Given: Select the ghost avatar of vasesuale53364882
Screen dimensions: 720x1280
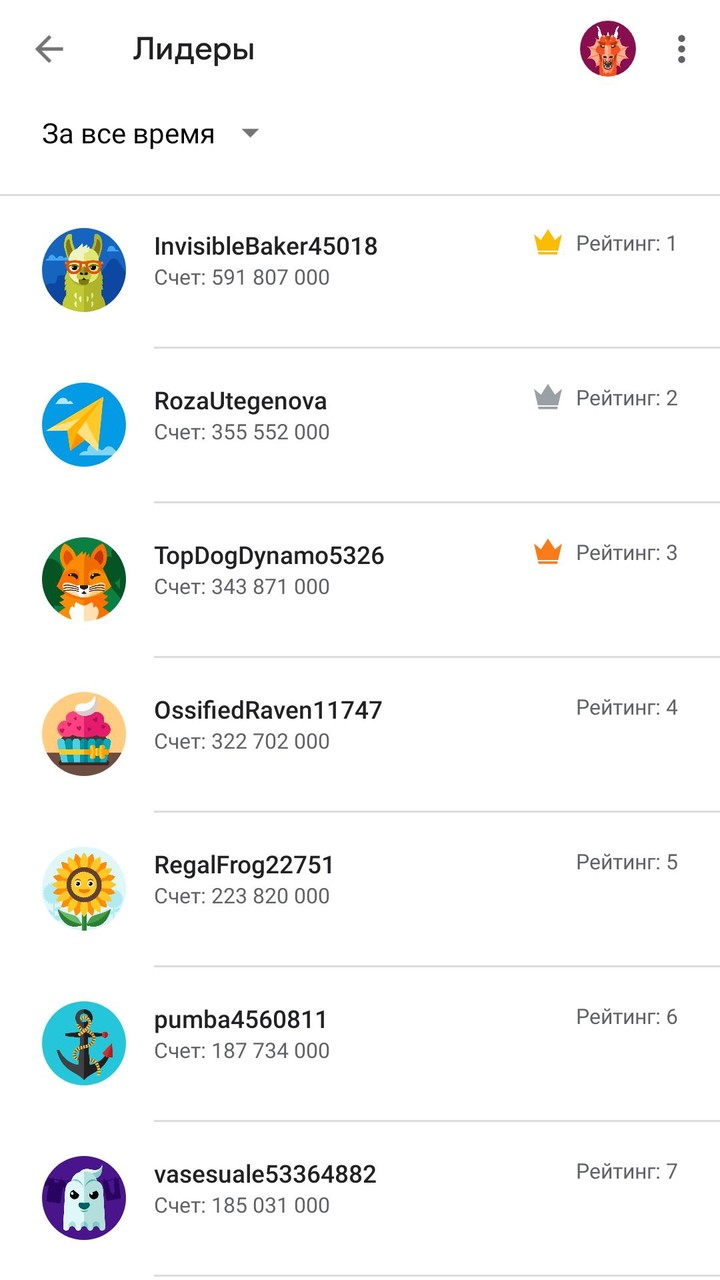Looking at the screenshot, I should pos(83,1196).
